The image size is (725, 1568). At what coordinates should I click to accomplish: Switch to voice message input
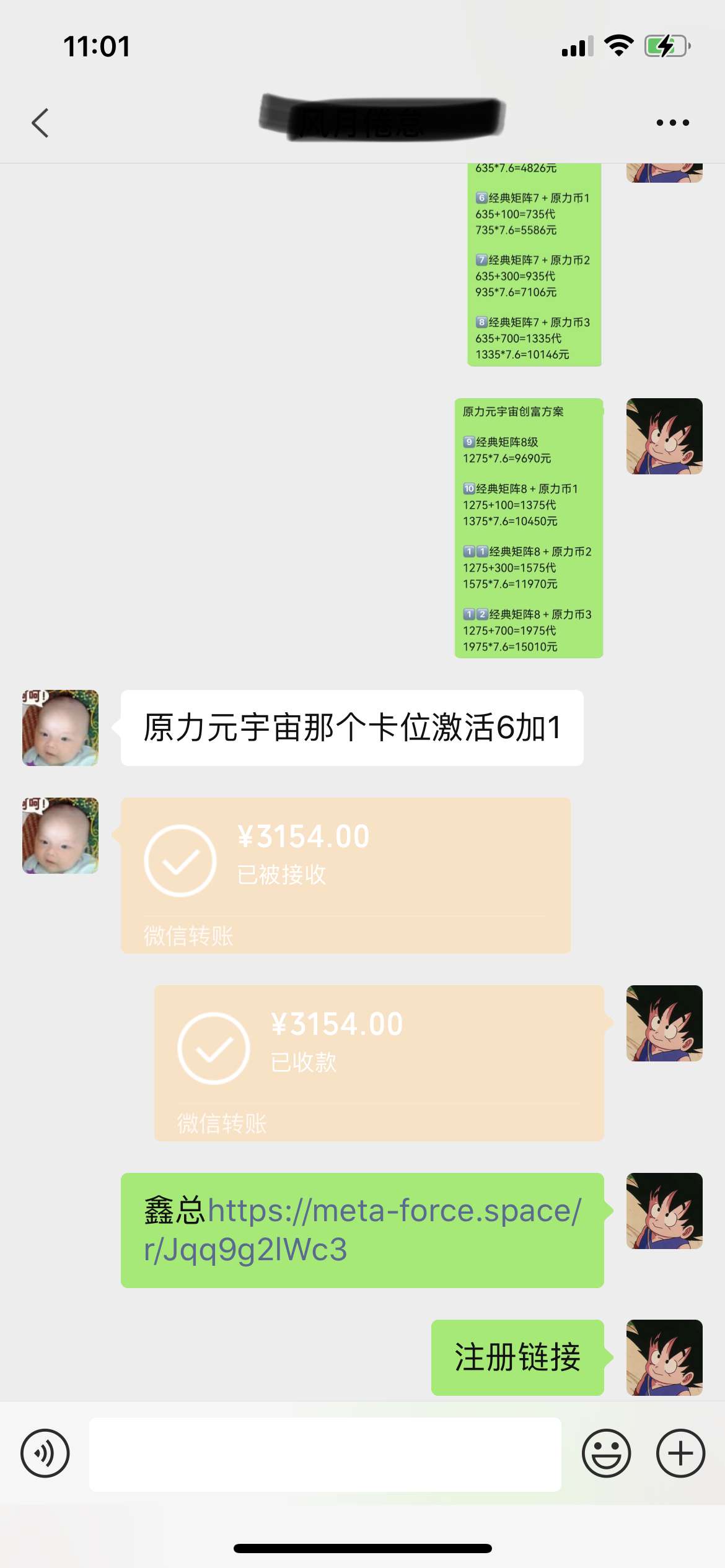click(45, 1453)
